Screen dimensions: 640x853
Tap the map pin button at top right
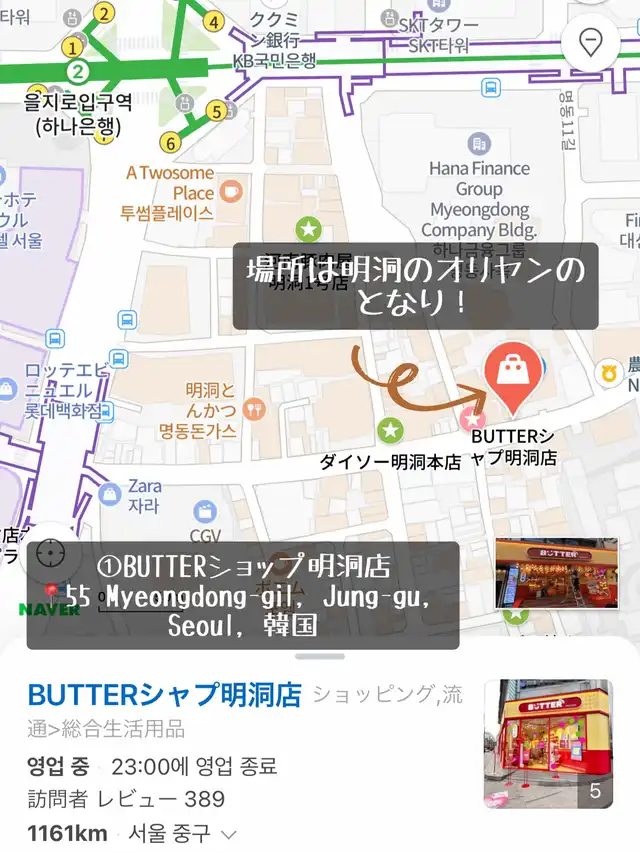[x=590, y=42]
